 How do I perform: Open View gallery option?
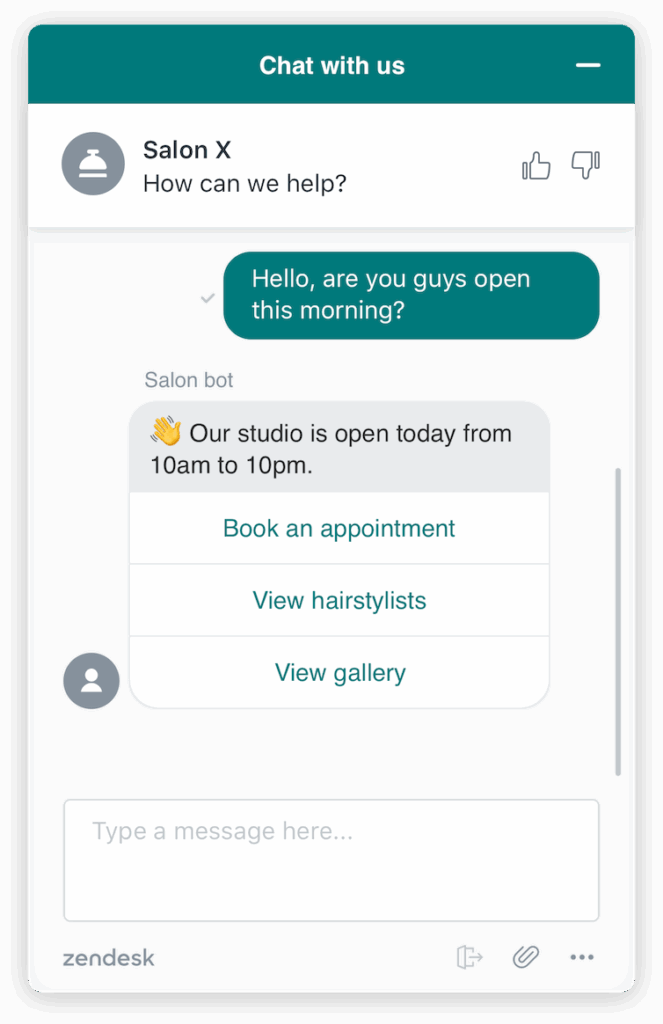339,672
